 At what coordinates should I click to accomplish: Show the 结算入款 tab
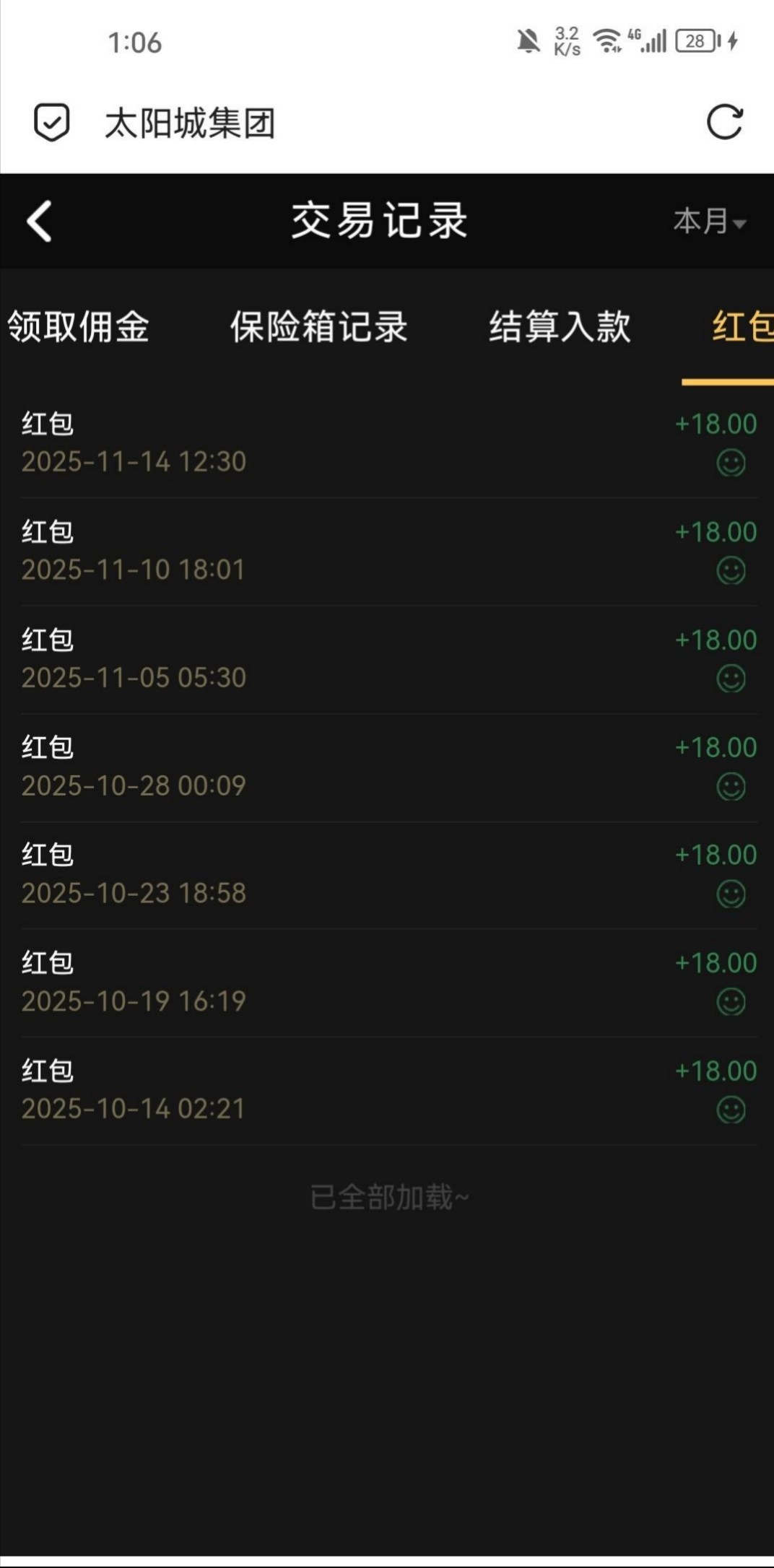click(x=560, y=326)
